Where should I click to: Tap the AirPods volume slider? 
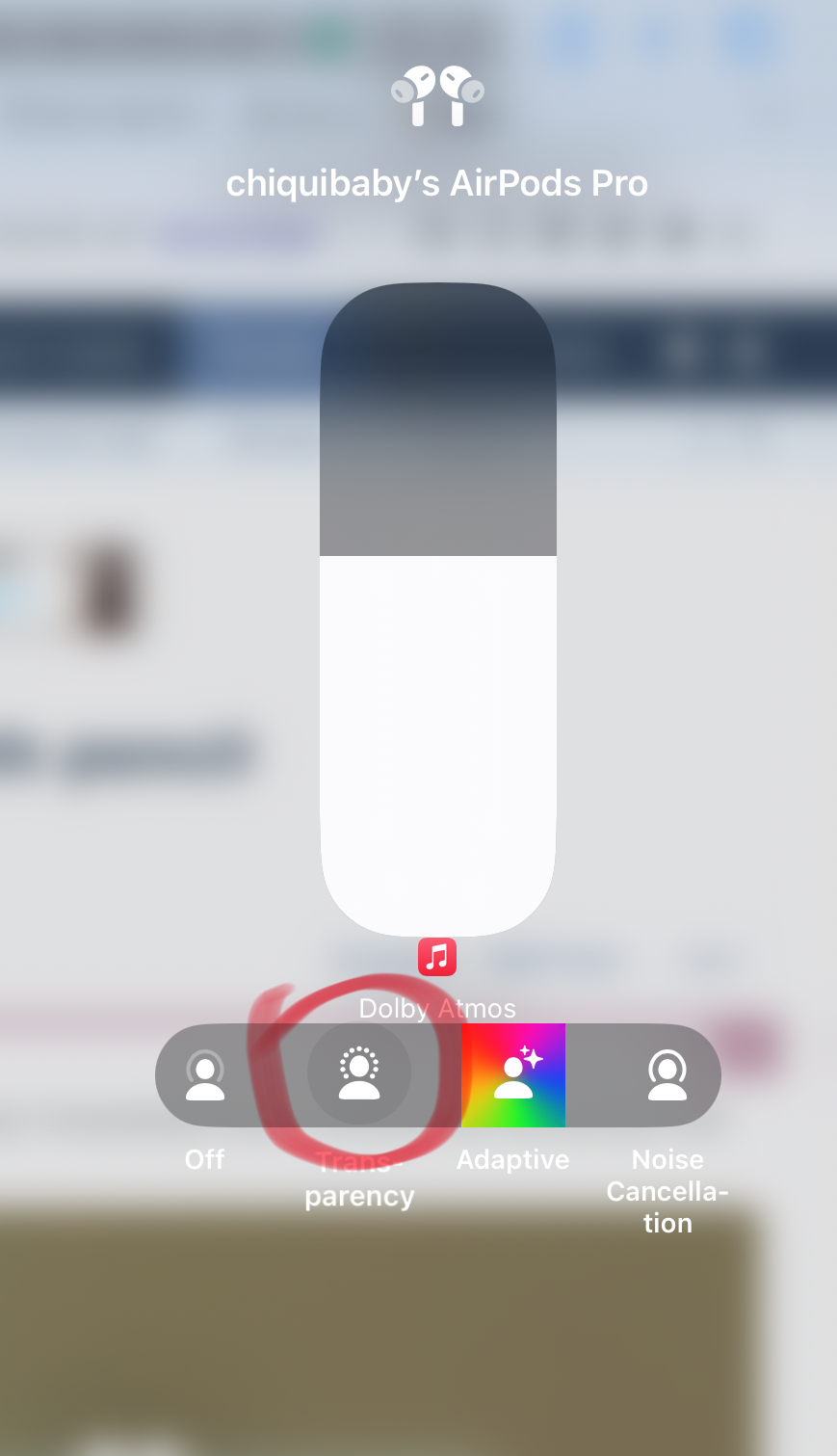tap(438, 609)
